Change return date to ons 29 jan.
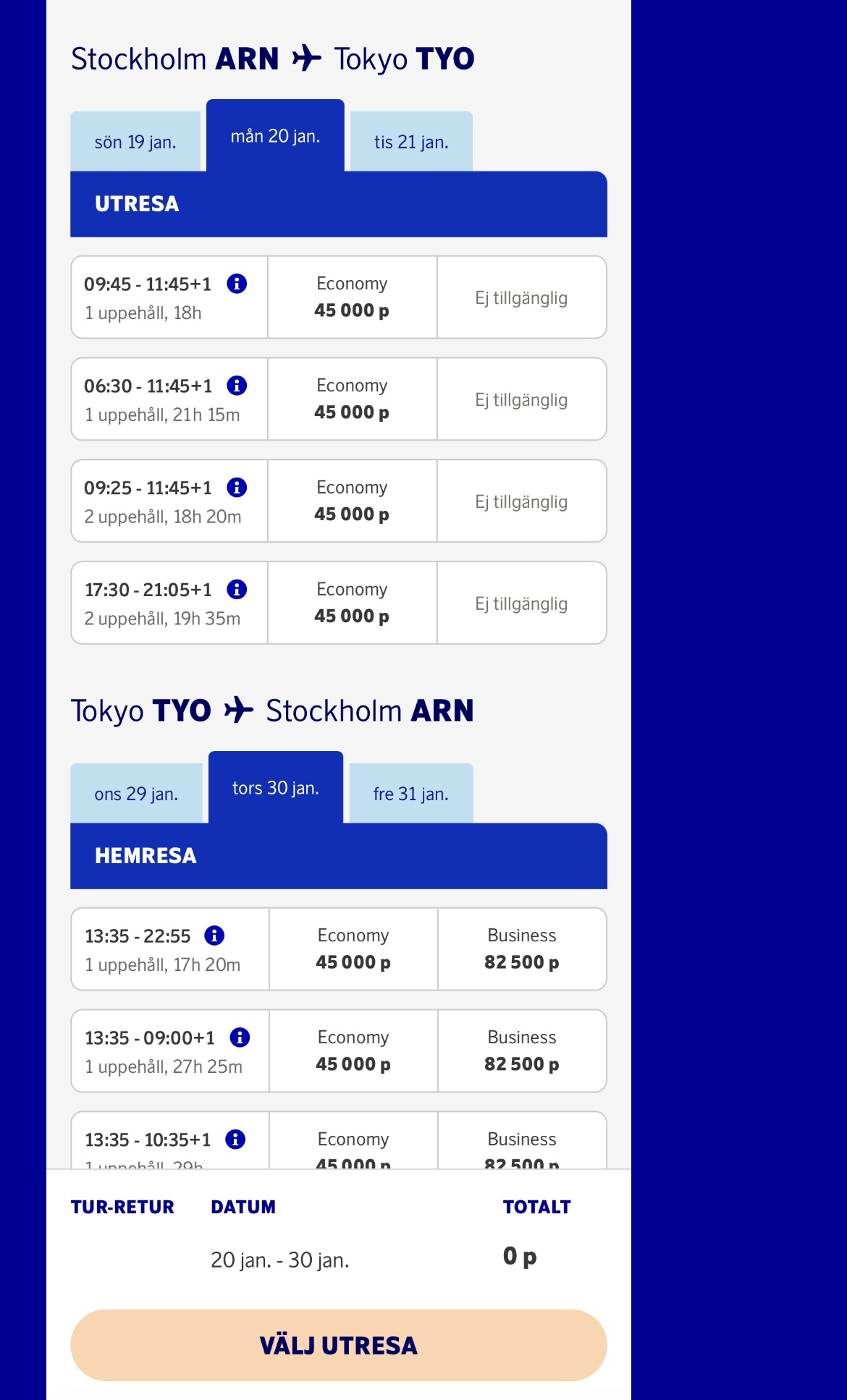The height and width of the screenshot is (1400, 847). coord(136,794)
